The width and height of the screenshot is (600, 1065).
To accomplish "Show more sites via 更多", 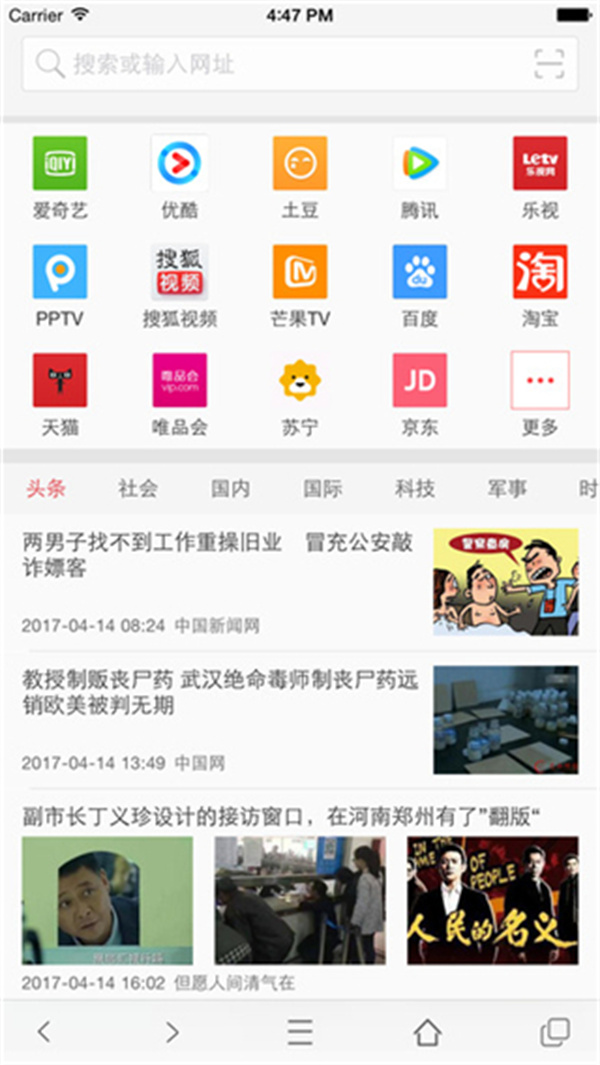I will pyautogui.click(x=540, y=380).
